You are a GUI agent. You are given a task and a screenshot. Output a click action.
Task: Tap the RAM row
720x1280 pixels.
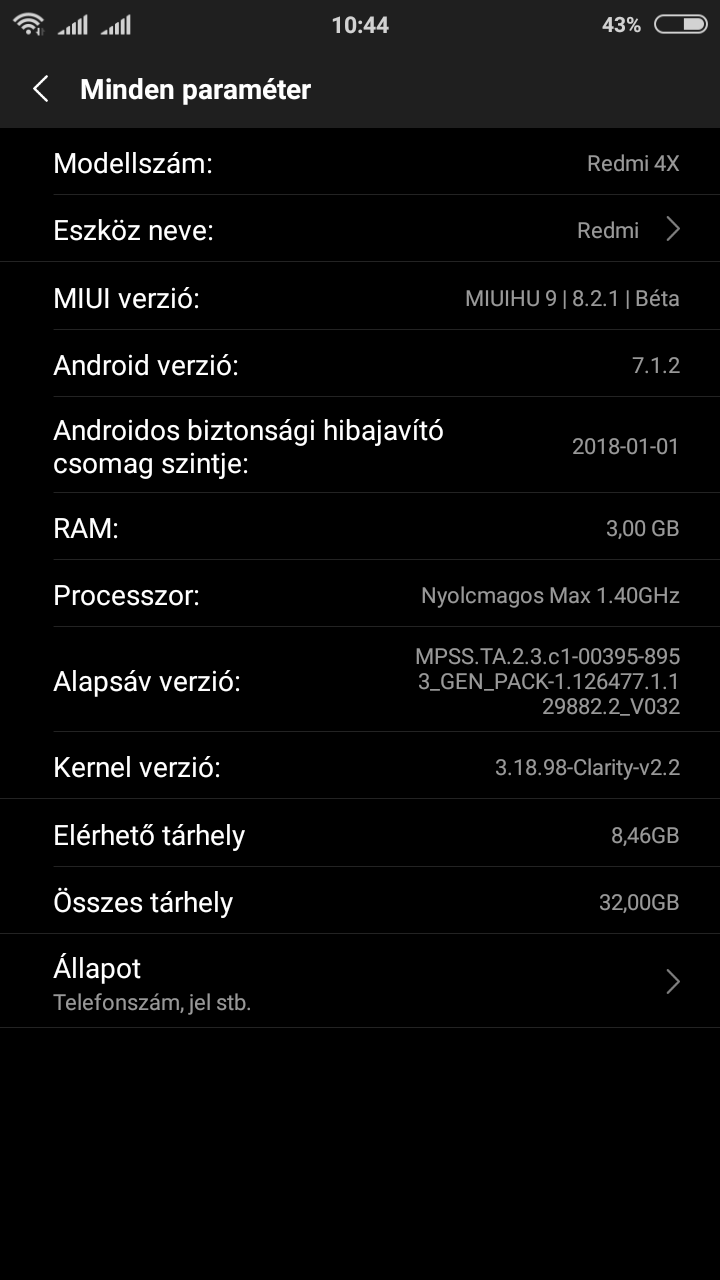coord(360,527)
